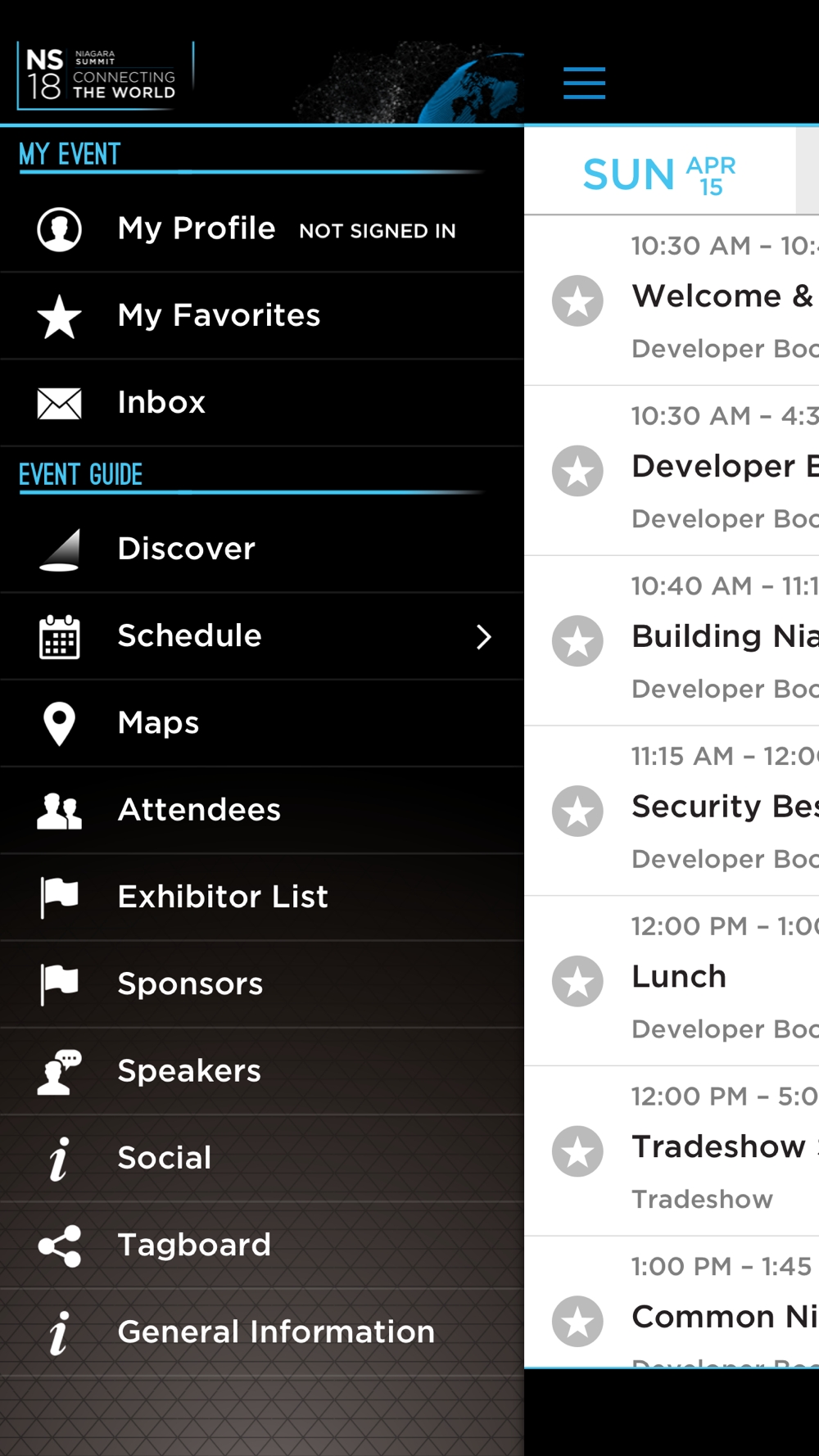The height and width of the screenshot is (1456, 819).
Task: Open Tagboard
Action: 262,1246
